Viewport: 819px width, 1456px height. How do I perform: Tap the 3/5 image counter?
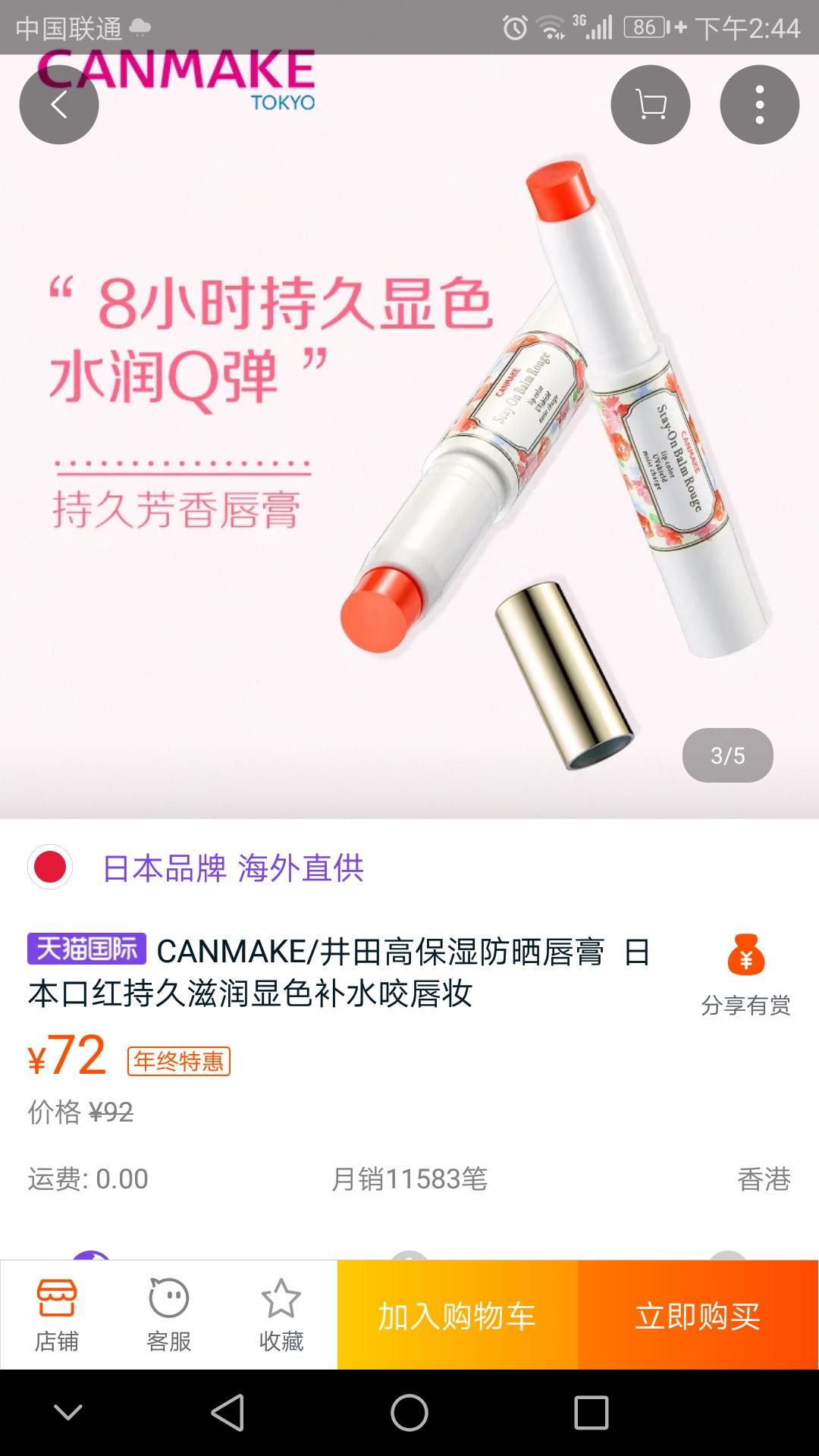[x=726, y=755]
